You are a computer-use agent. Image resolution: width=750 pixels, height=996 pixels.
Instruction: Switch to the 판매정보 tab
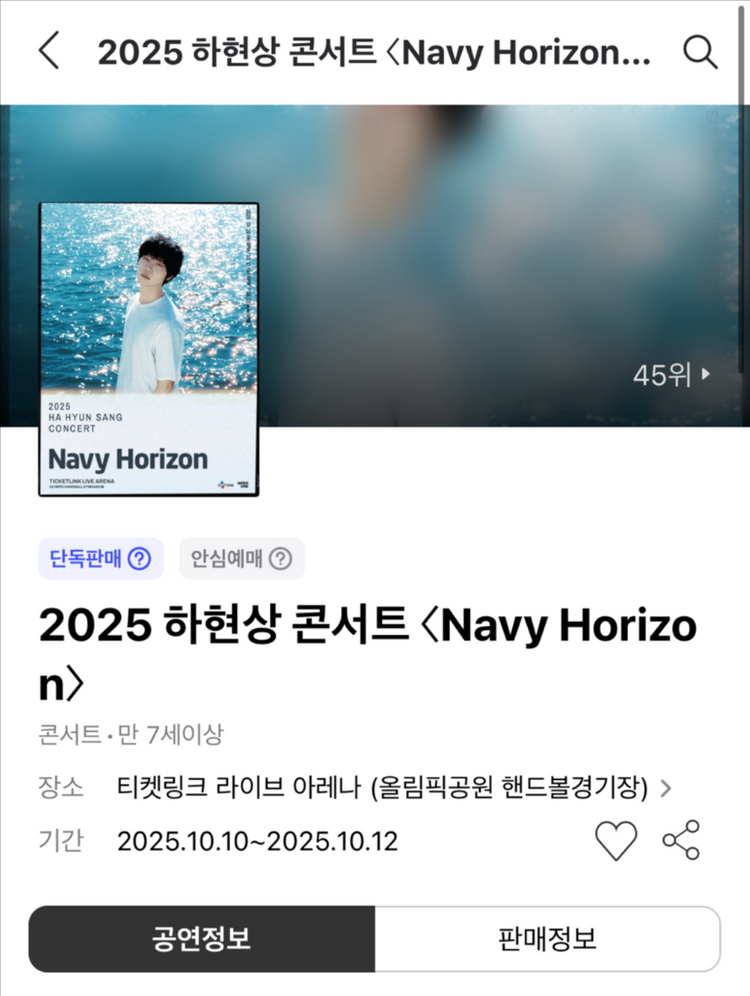[x=547, y=939]
